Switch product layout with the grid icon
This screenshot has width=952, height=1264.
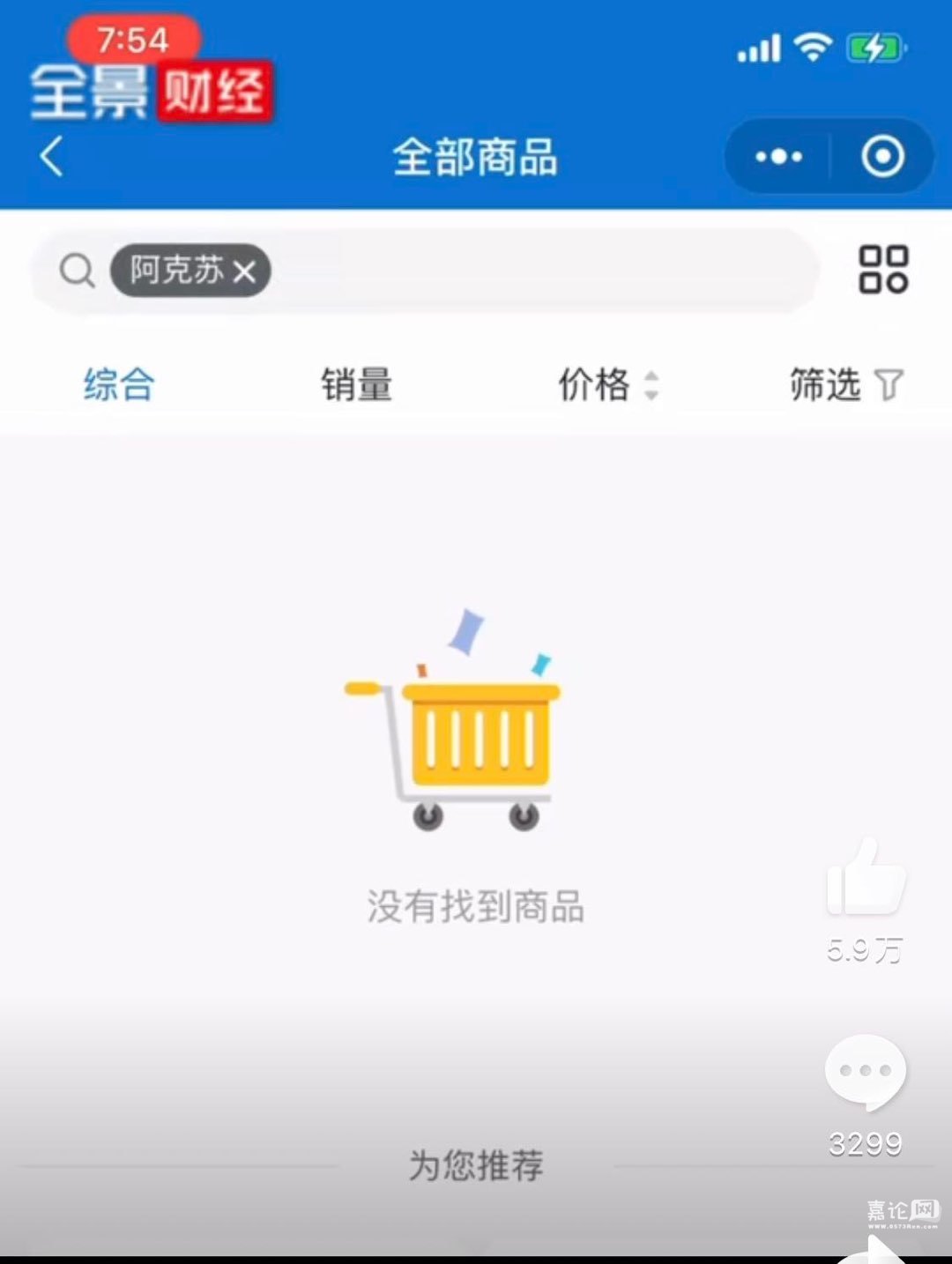[883, 270]
